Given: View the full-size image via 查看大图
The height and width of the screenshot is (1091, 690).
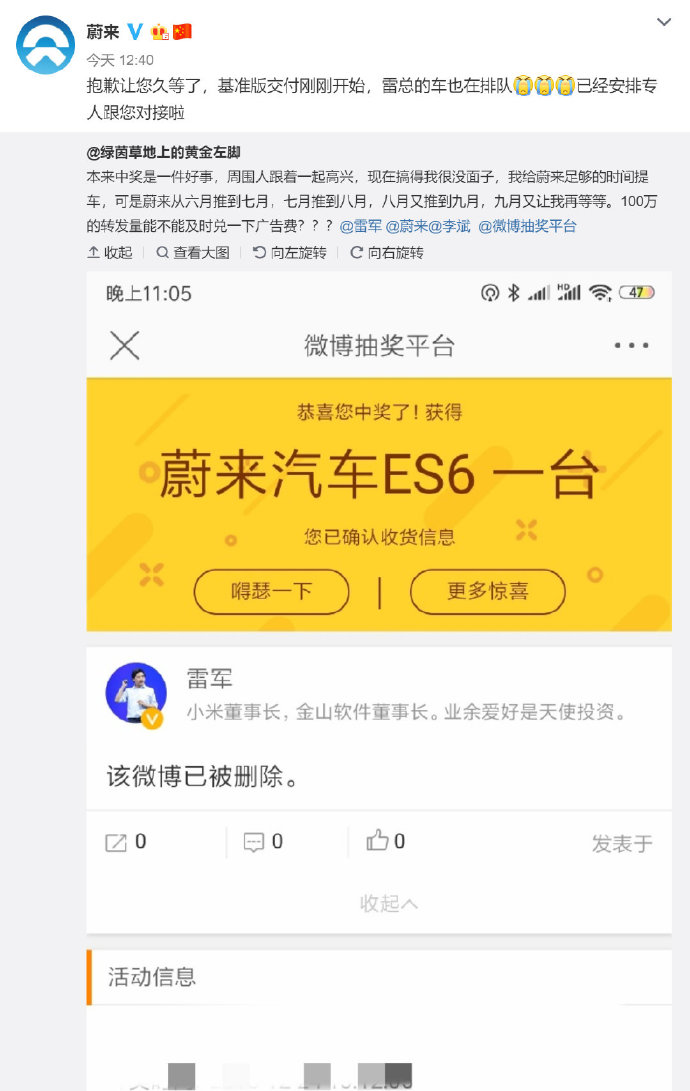Looking at the screenshot, I should coord(193,253).
